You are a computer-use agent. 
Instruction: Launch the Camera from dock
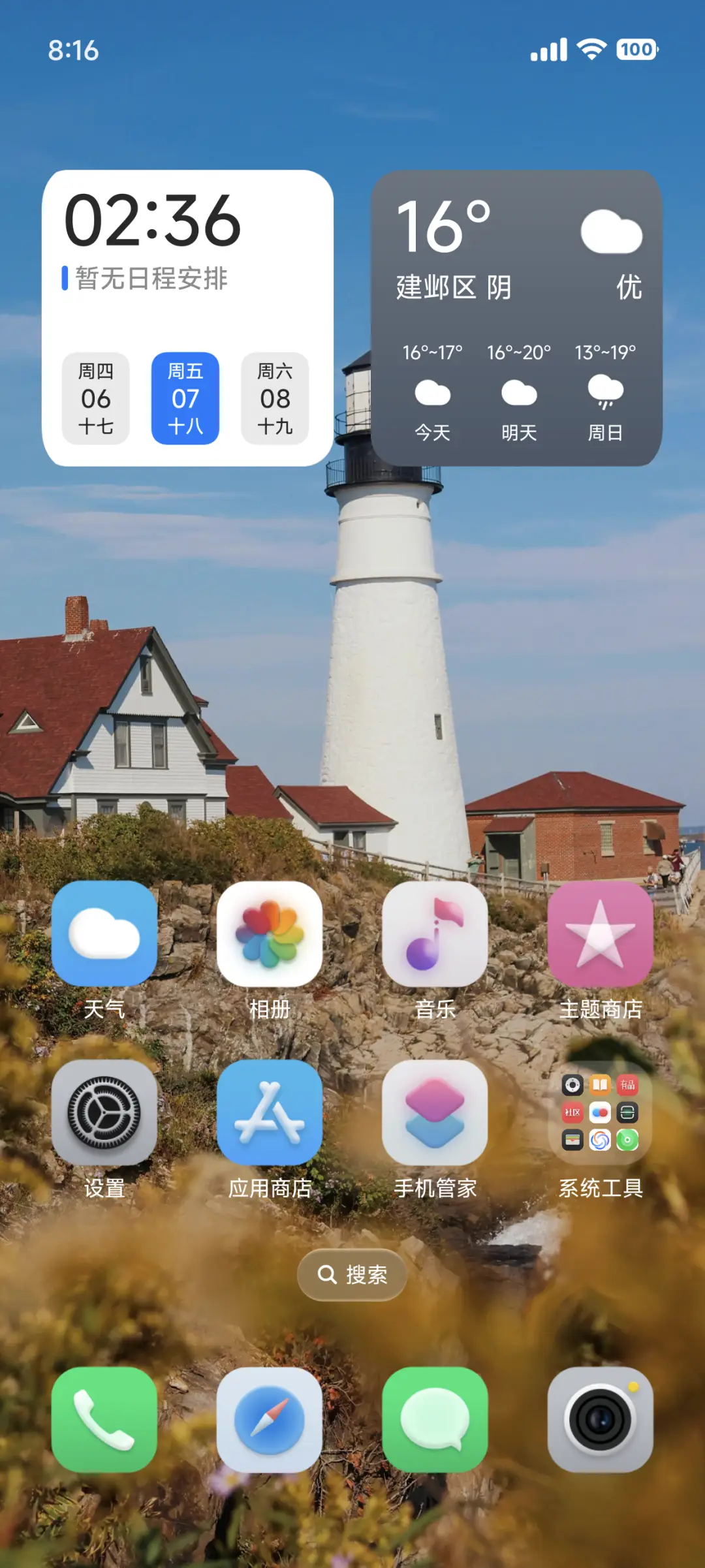(x=600, y=1420)
